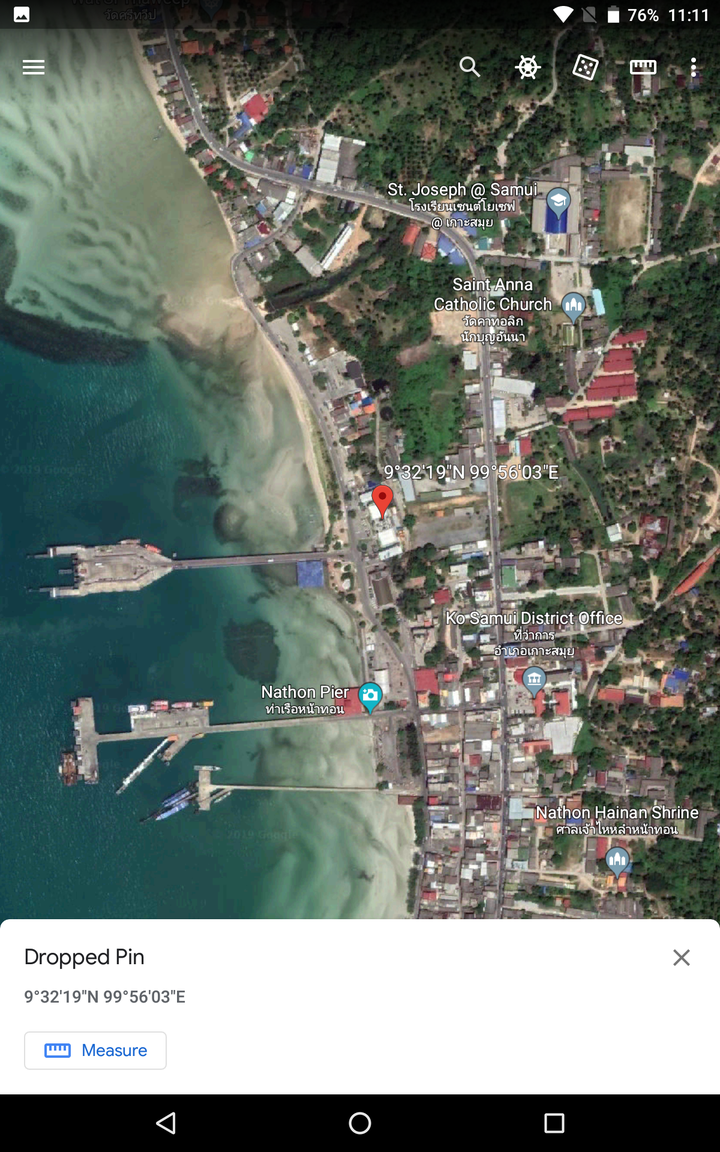Tap the red dropped pin
Screen dimensions: 720x1152
tap(381, 499)
